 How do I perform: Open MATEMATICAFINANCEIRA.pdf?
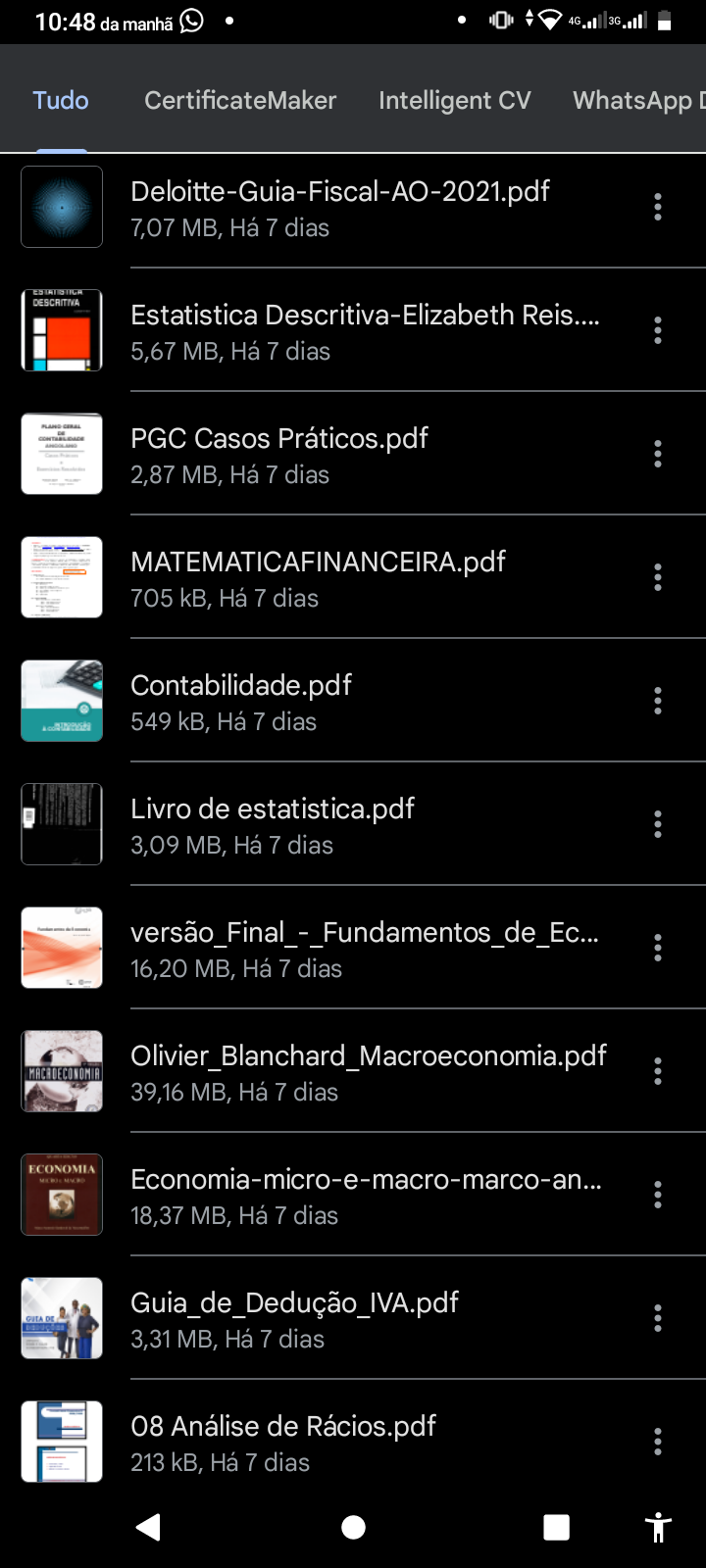[318, 577]
